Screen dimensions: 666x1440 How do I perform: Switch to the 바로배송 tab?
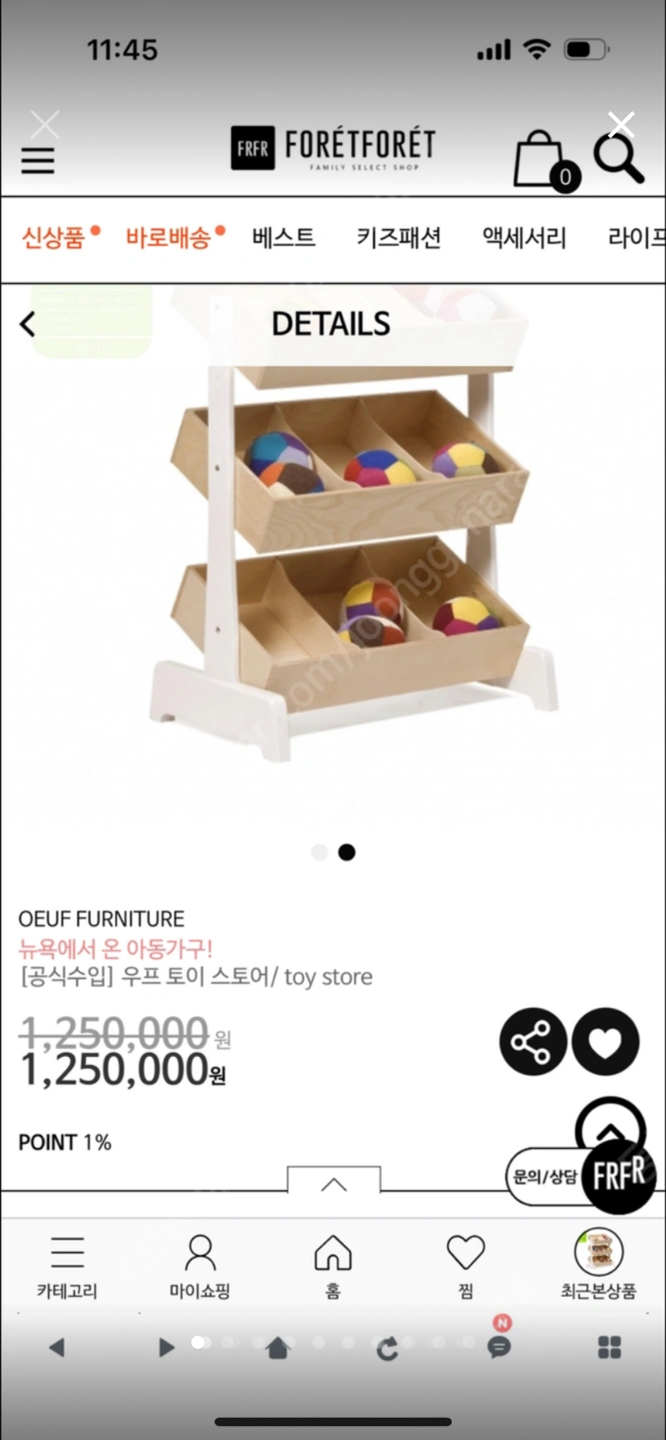pos(168,238)
